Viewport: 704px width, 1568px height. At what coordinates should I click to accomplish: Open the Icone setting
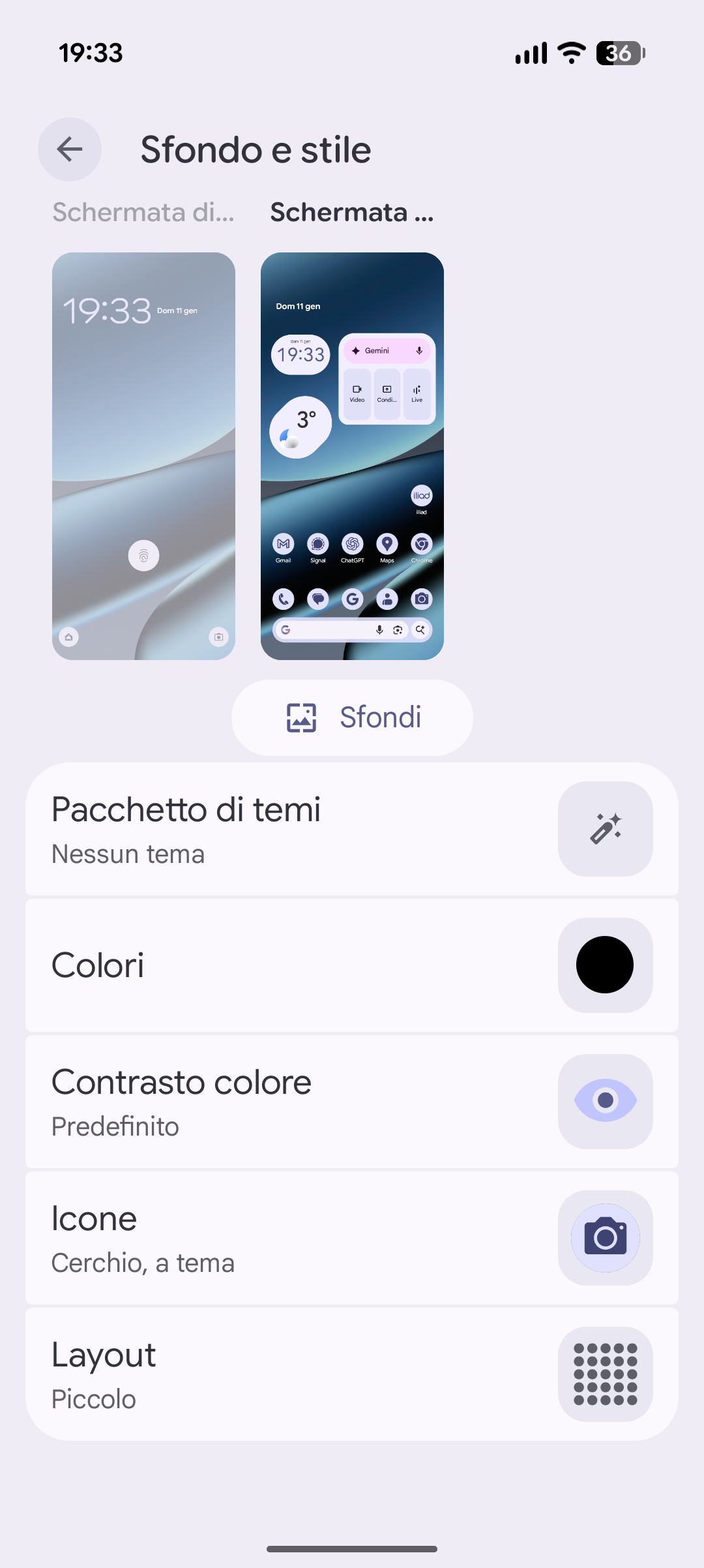point(352,1238)
